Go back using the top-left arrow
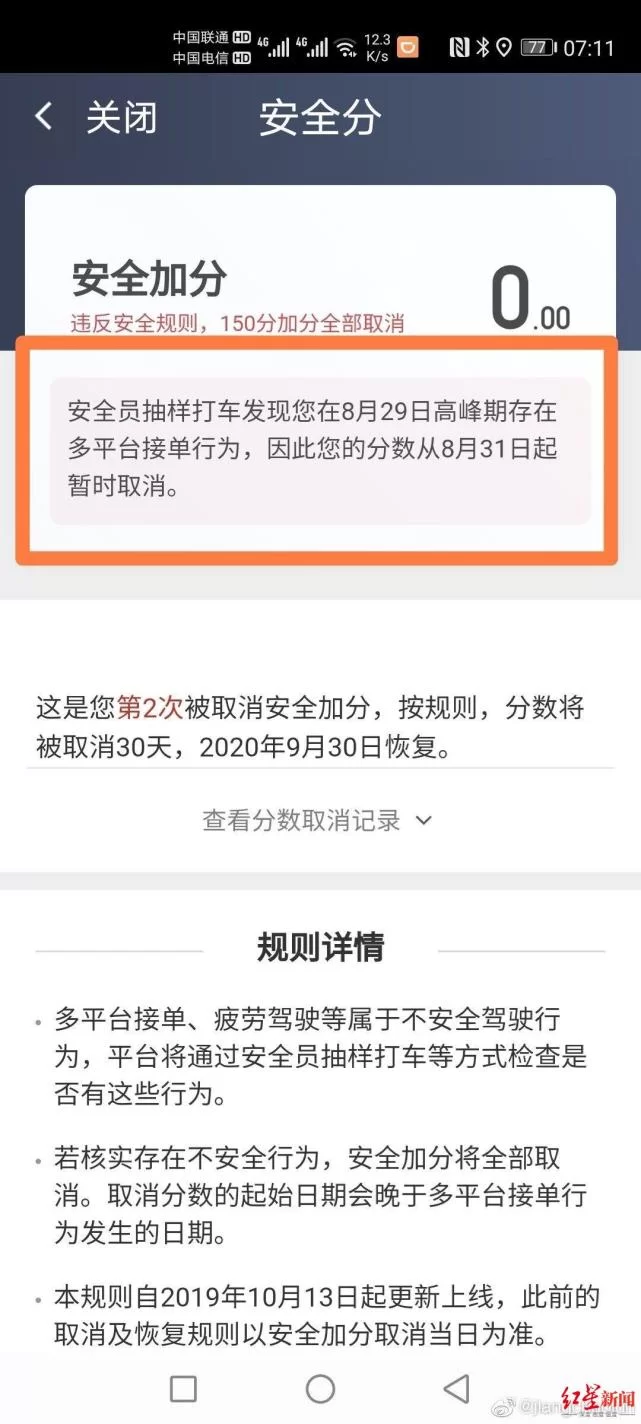The width and height of the screenshot is (641, 1424). pos(43,117)
